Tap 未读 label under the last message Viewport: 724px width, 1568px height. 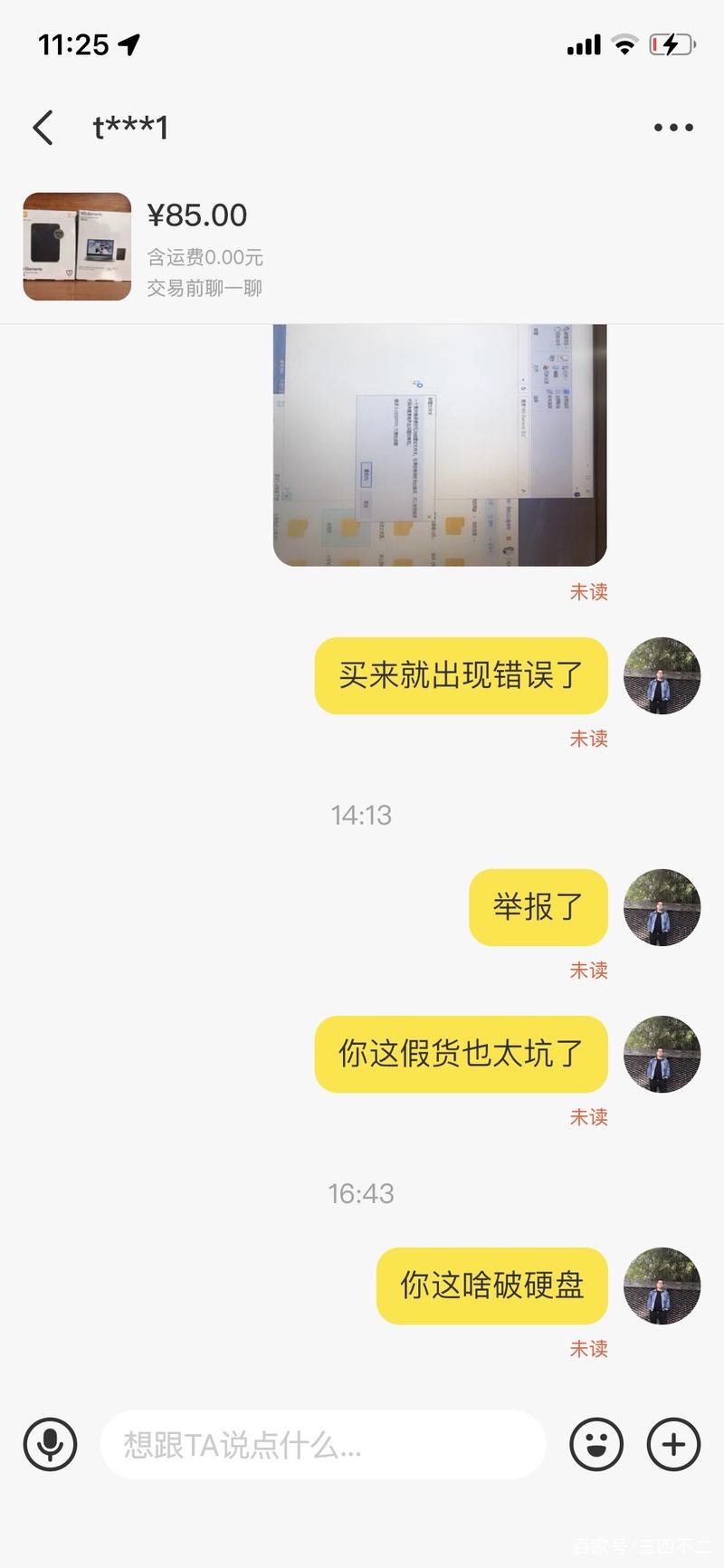click(x=589, y=1349)
